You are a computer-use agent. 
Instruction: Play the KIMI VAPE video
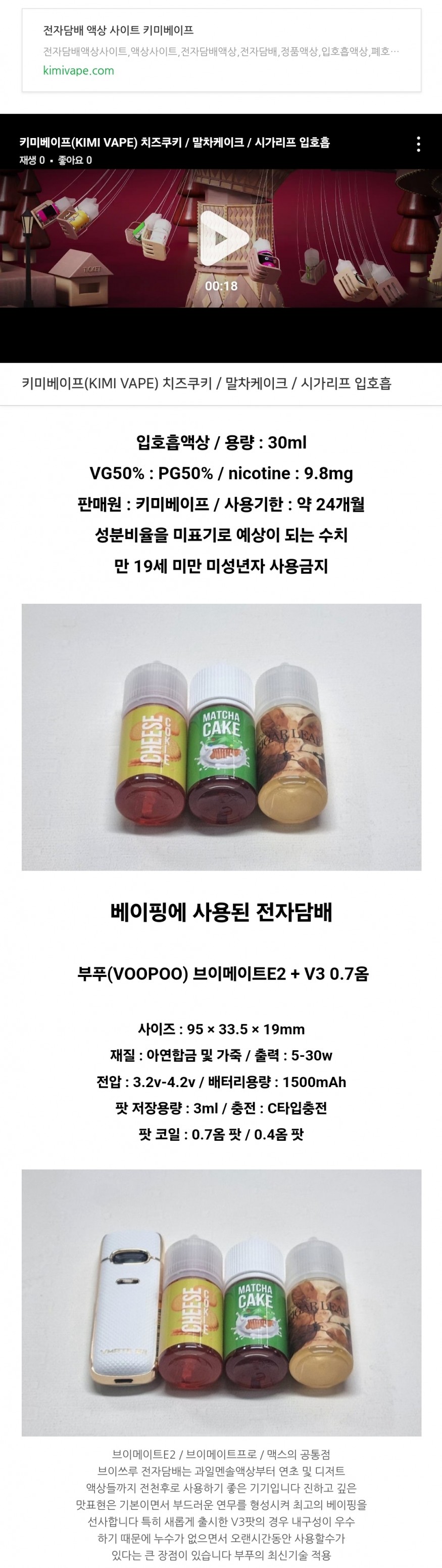tap(221, 238)
